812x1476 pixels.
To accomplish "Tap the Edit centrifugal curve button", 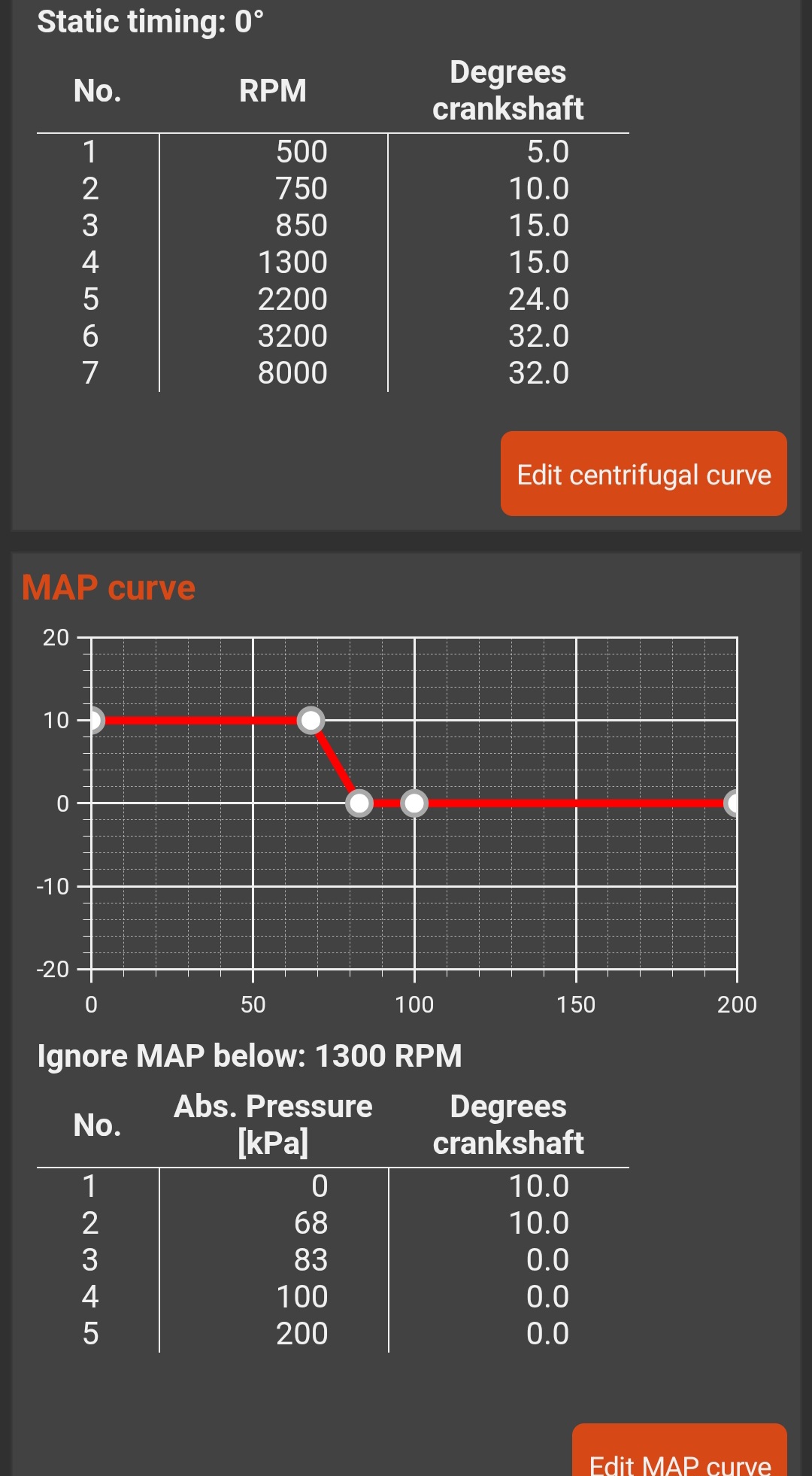I will [644, 474].
